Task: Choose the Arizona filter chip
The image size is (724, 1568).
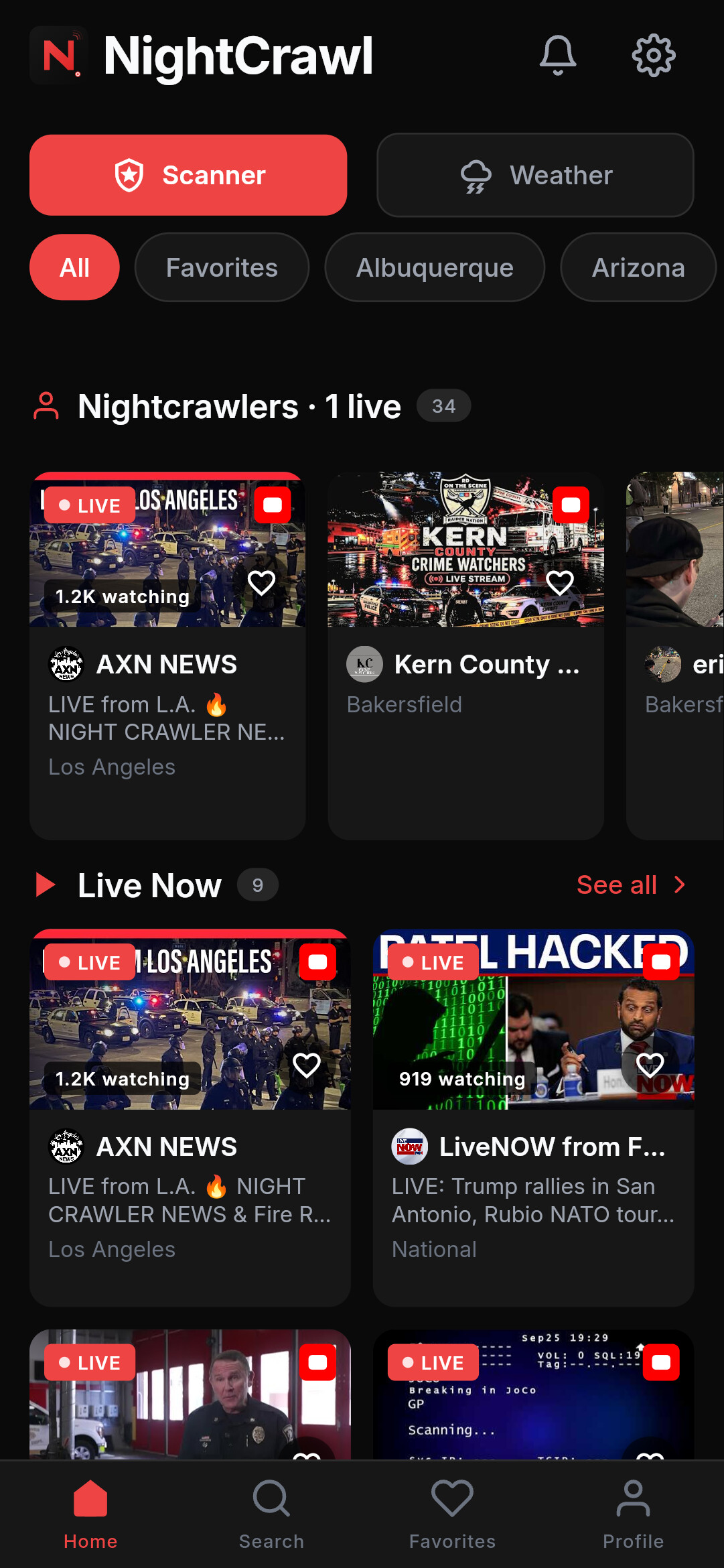Action: point(638,267)
